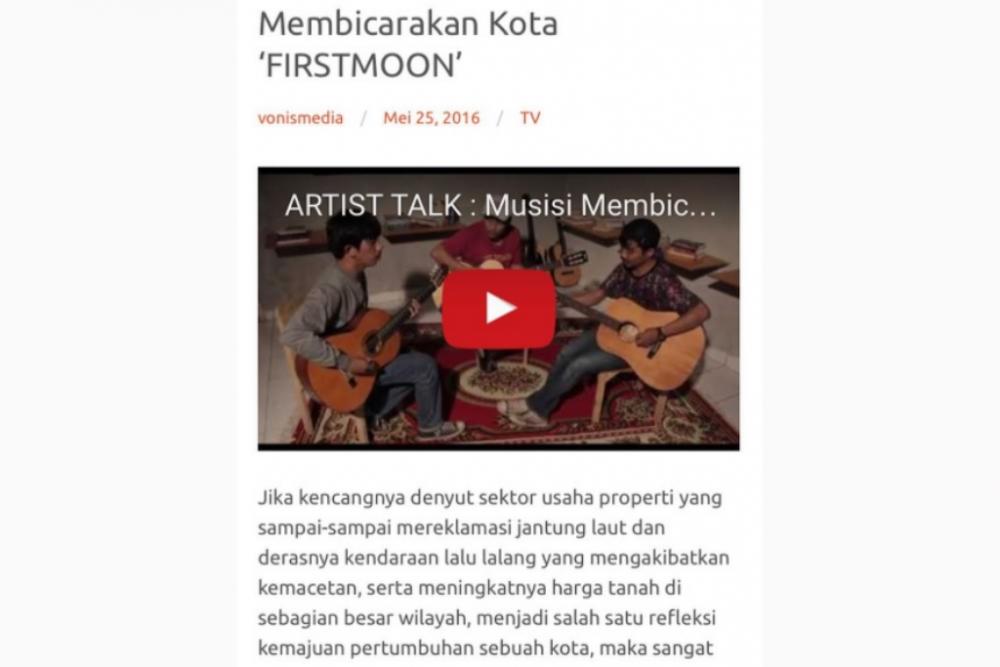Open the Mei 25, 2016 date link
This screenshot has width=1000, height=667.
pos(431,118)
